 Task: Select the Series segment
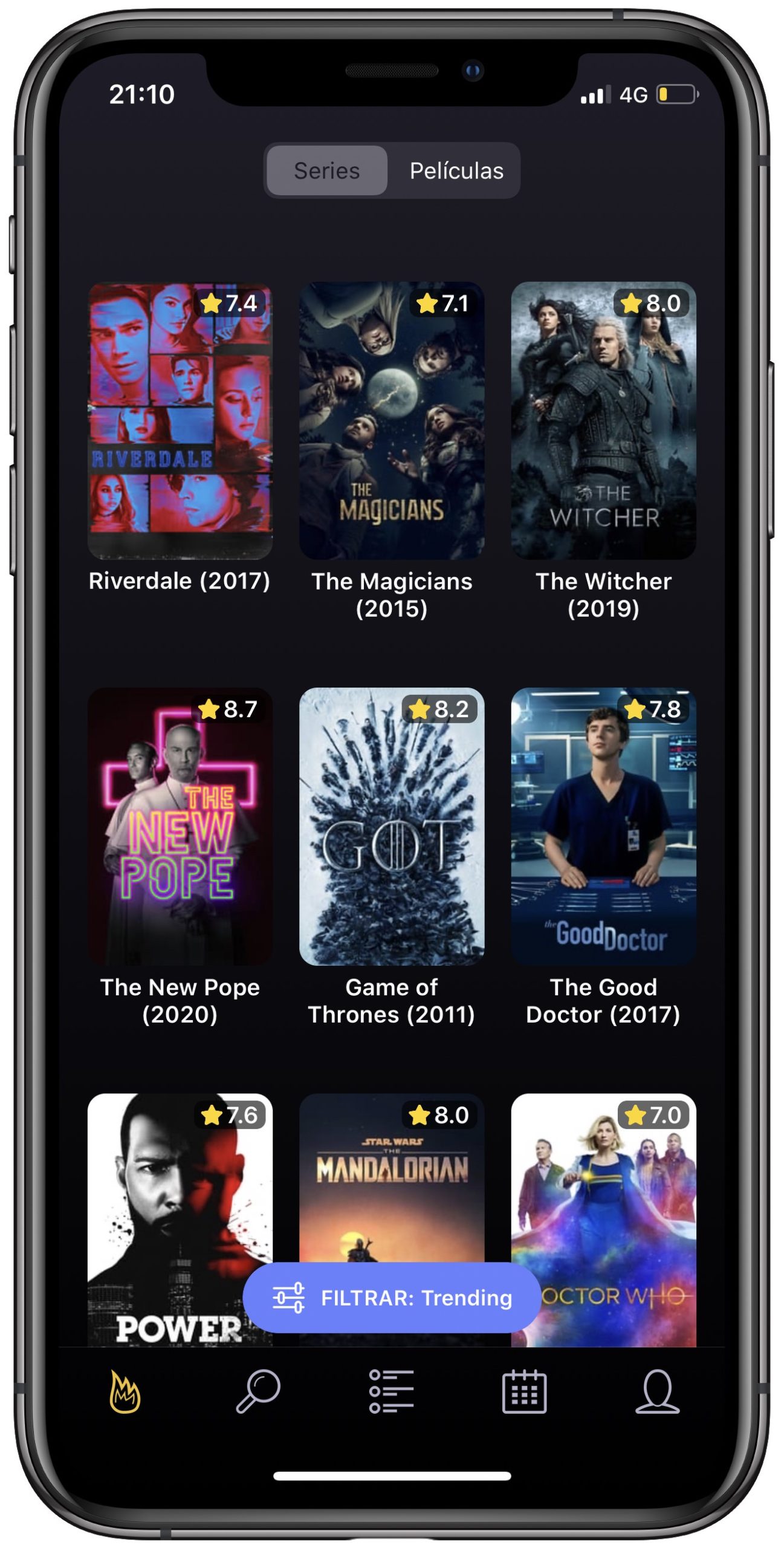click(x=326, y=171)
